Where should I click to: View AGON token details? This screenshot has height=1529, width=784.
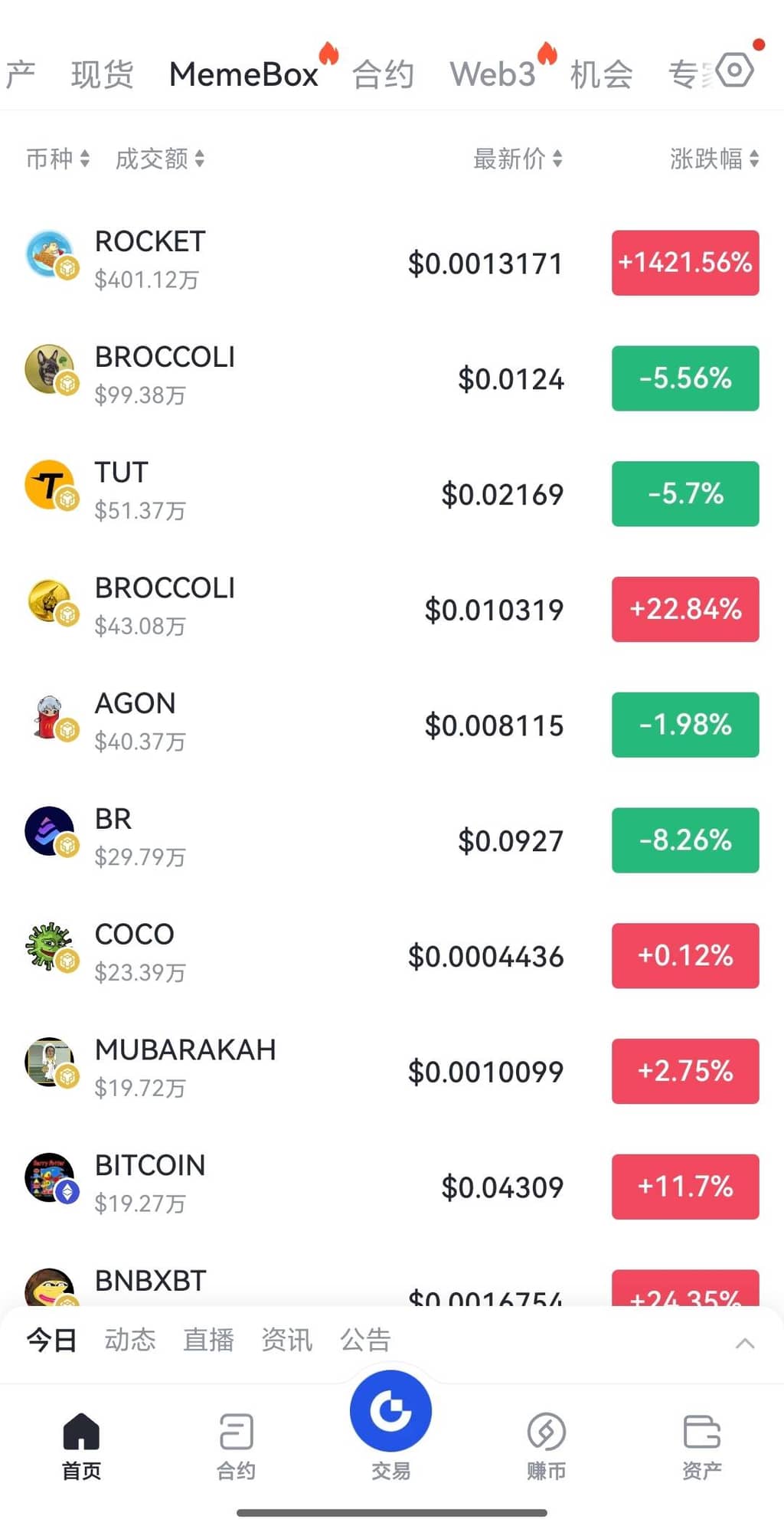pos(306,724)
